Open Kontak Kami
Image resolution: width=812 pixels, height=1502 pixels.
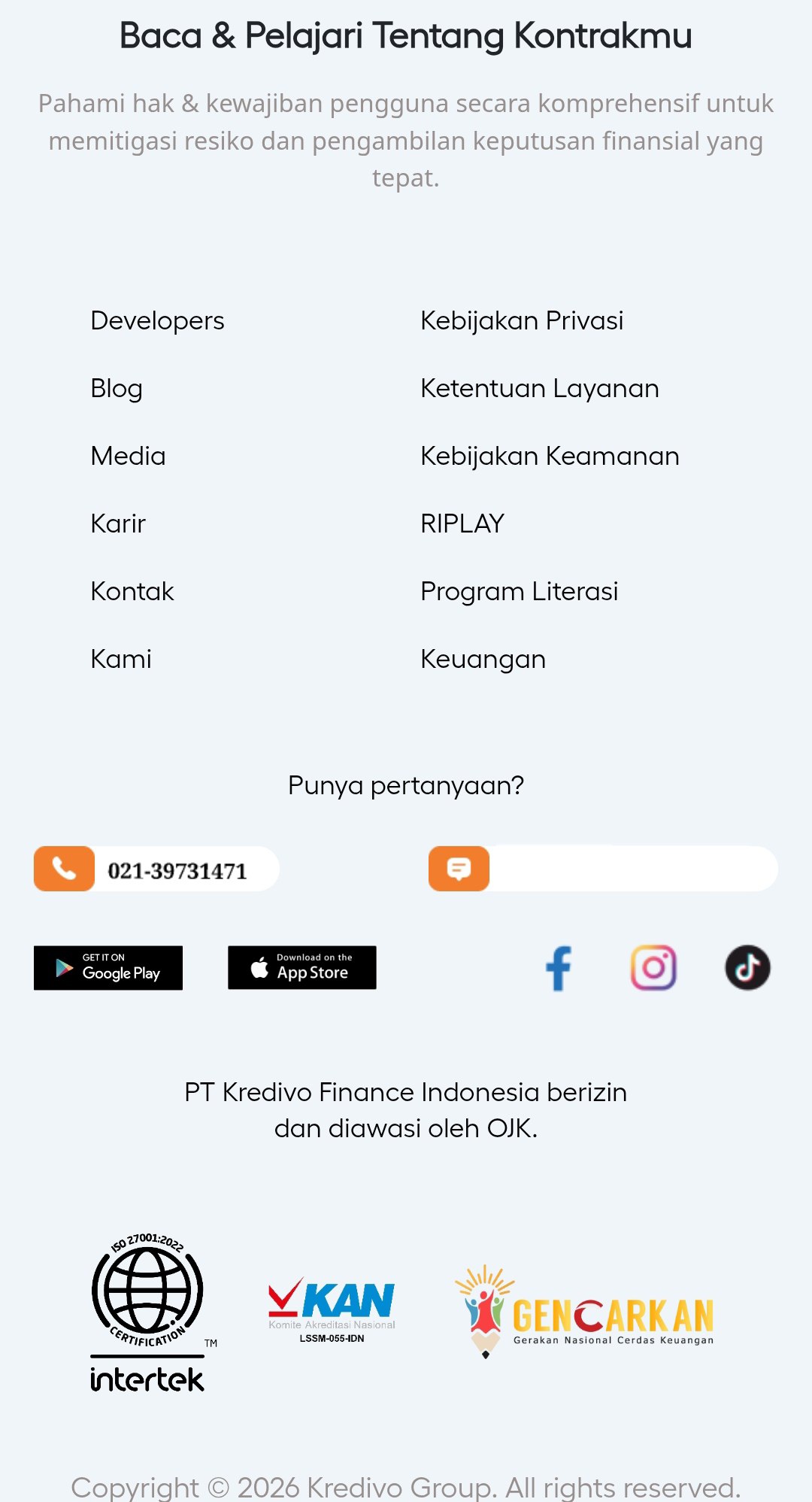click(132, 592)
